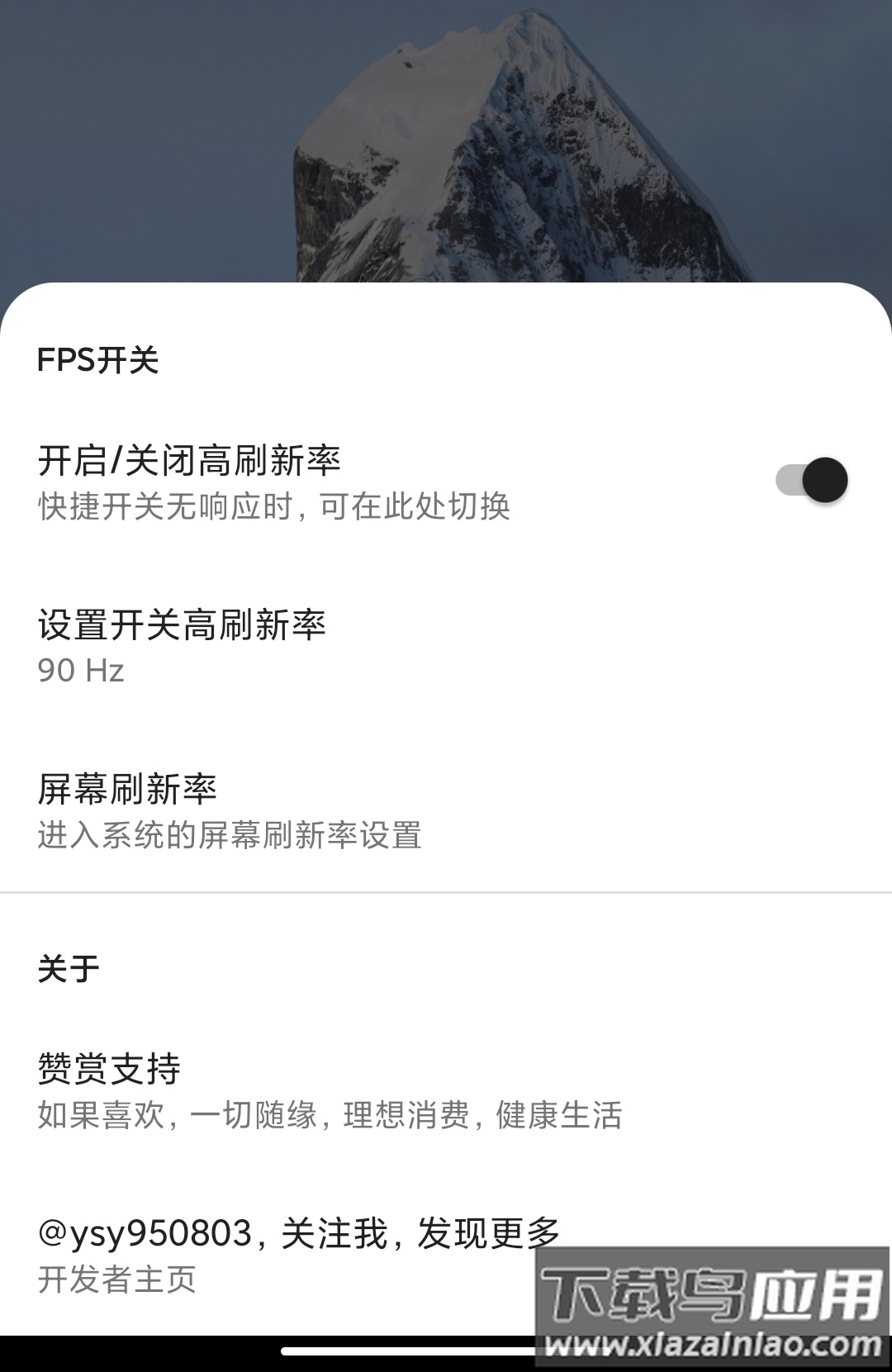This screenshot has width=892, height=1372.
Task: Visit @ysy950803 developer homepage
Action: [301, 1230]
